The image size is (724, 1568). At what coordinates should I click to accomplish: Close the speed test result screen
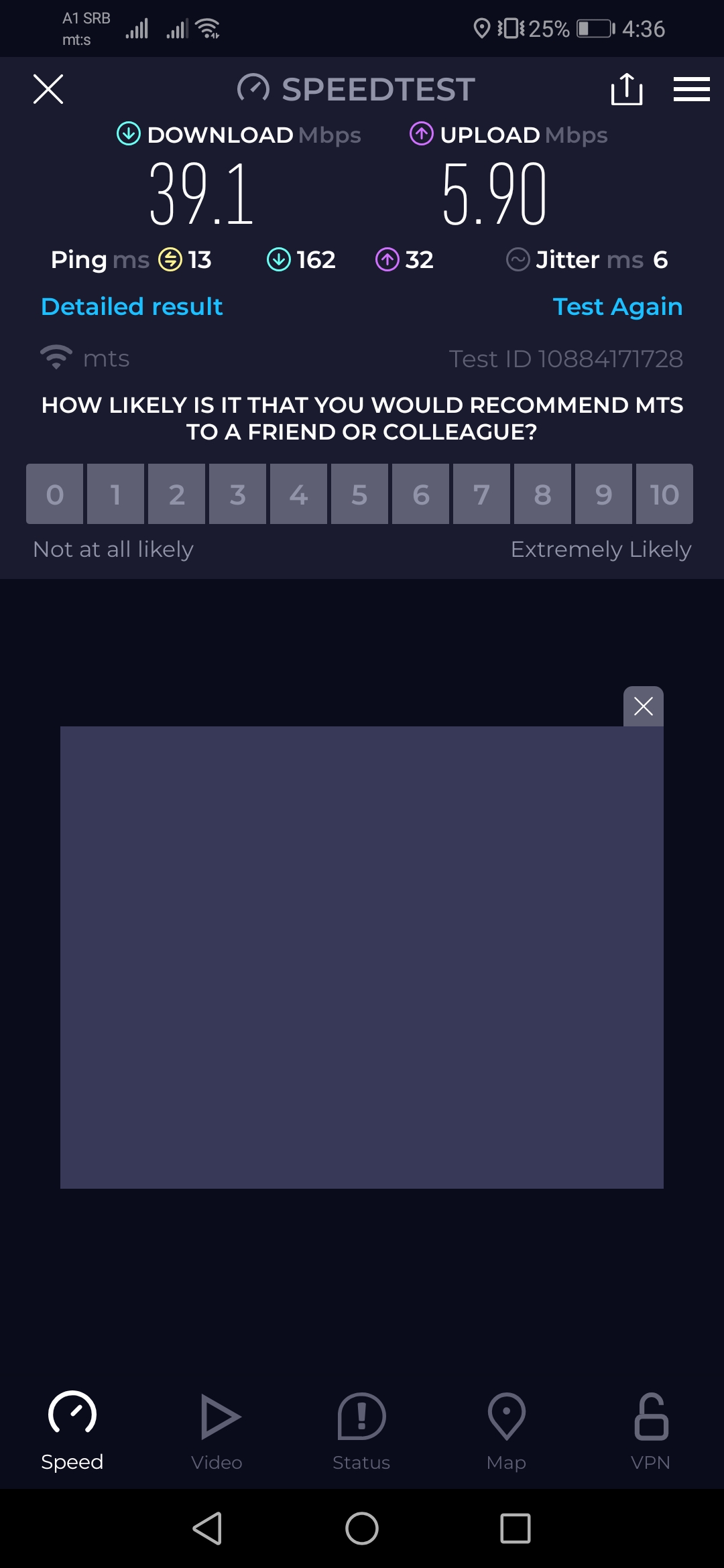[x=48, y=89]
